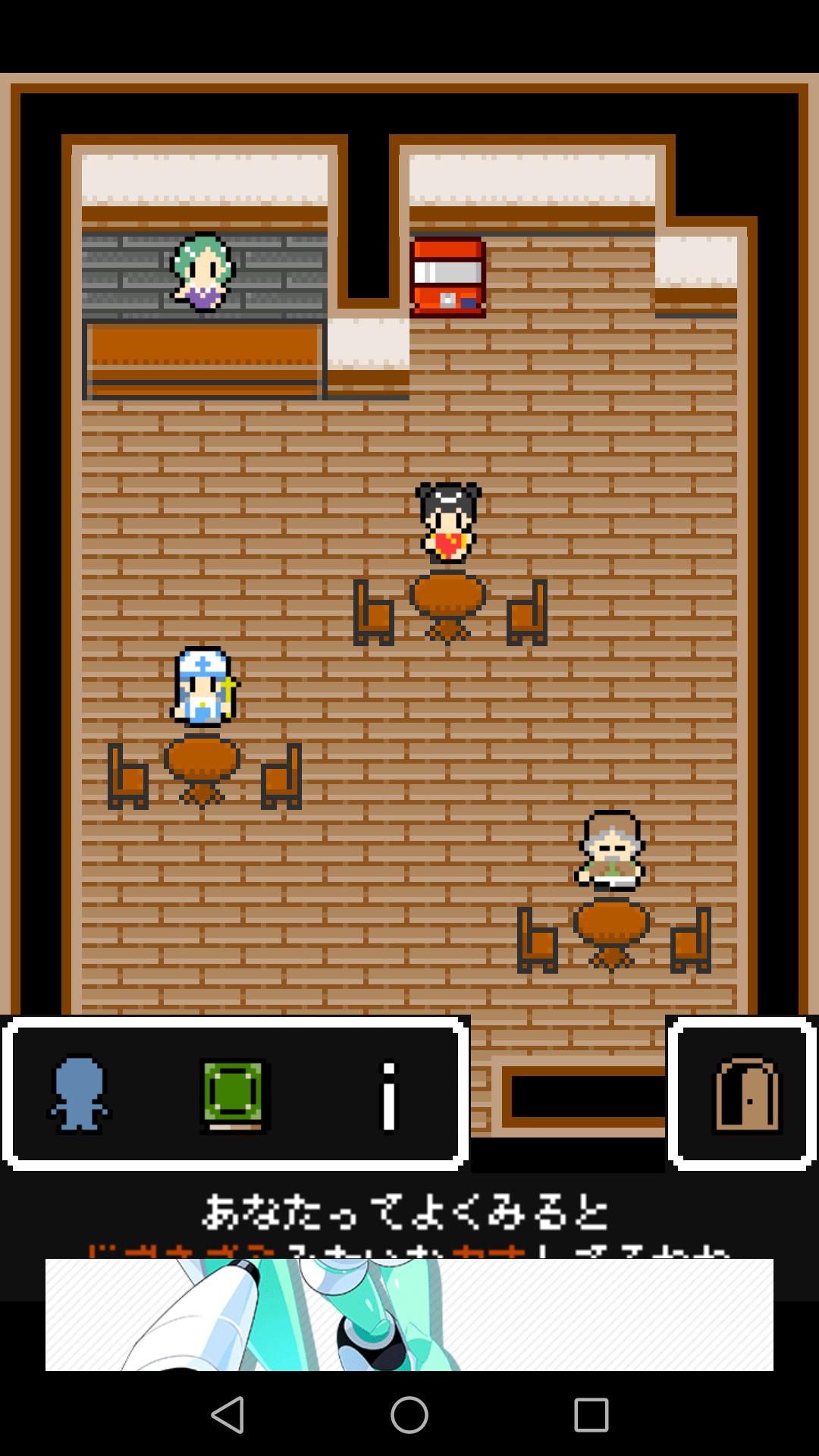Go back using the system back button
This screenshot has width=819, height=1456.
(227, 1415)
